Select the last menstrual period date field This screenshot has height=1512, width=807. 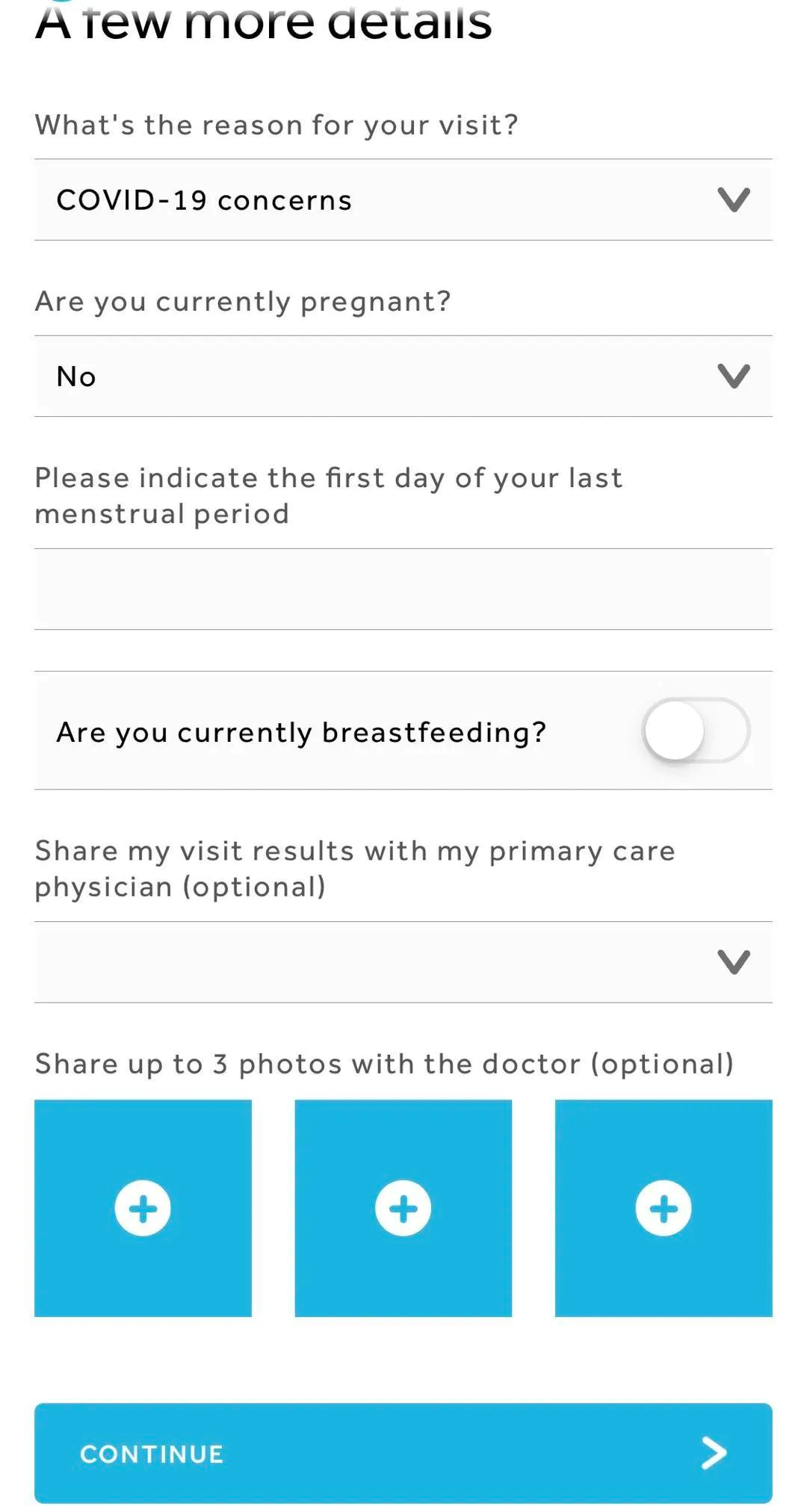tap(403, 589)
